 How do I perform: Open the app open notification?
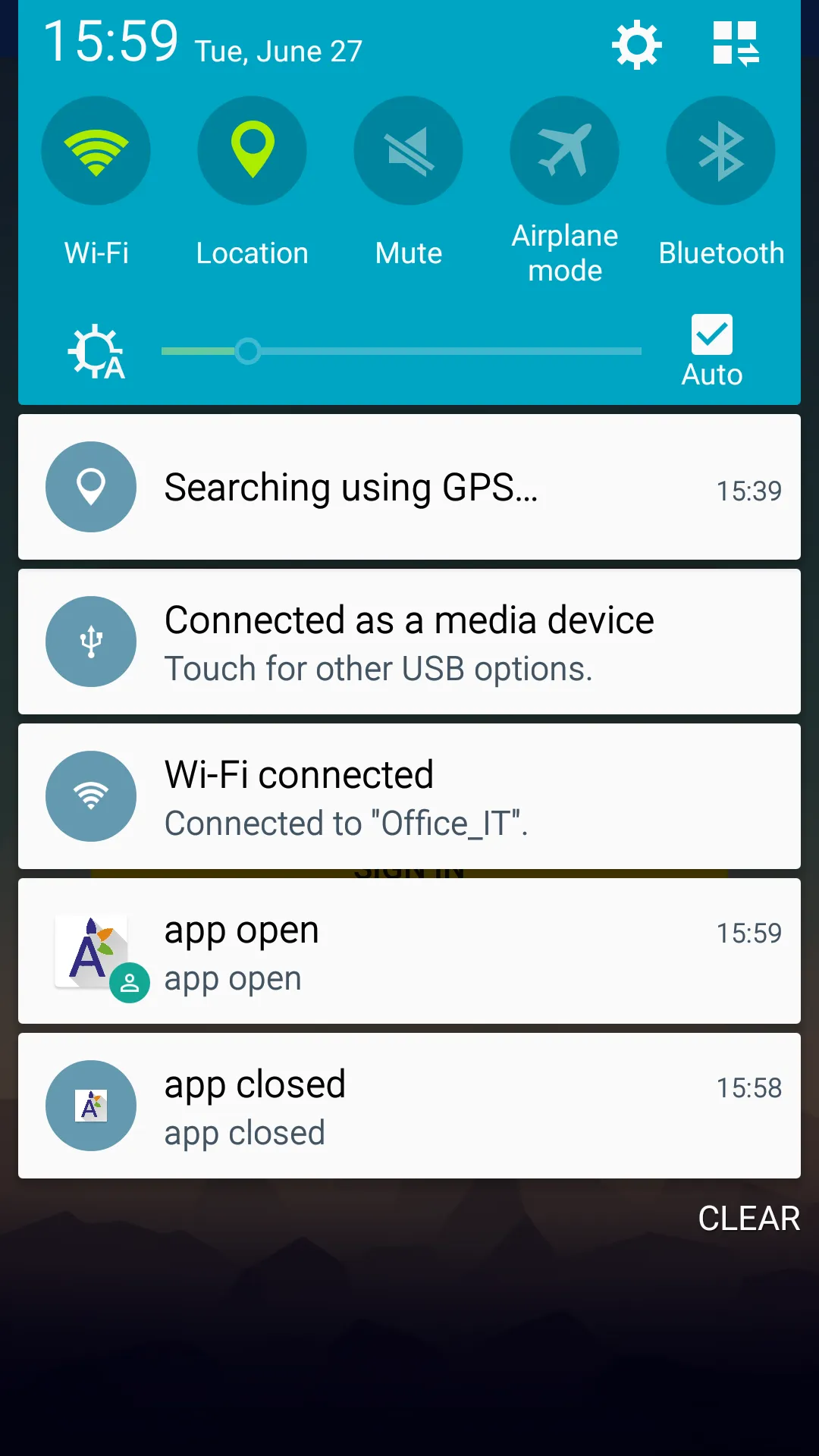tap(409, 951)
